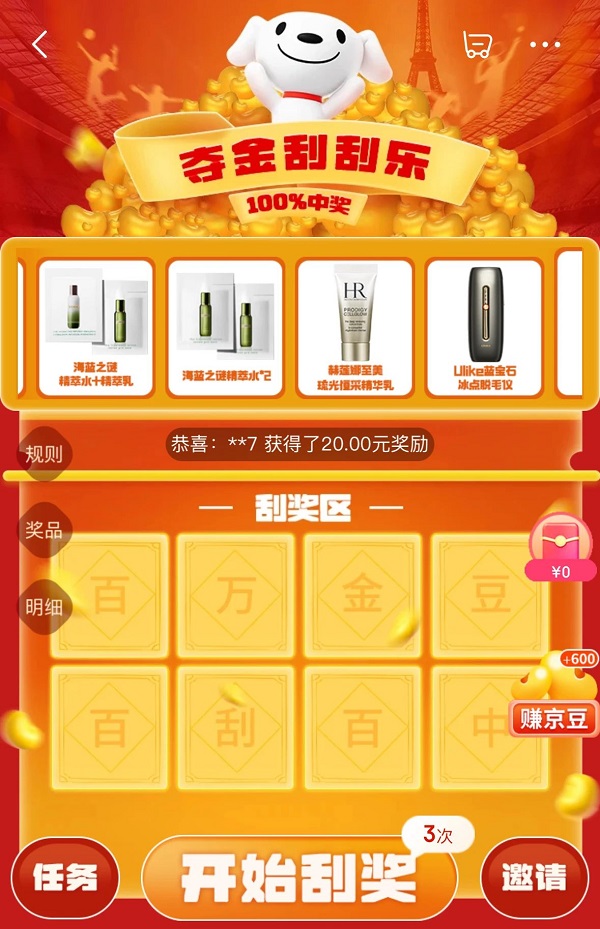Open the shopping cart icon
Viewport: 600px width, 929px height.
[x=478, y=44]
